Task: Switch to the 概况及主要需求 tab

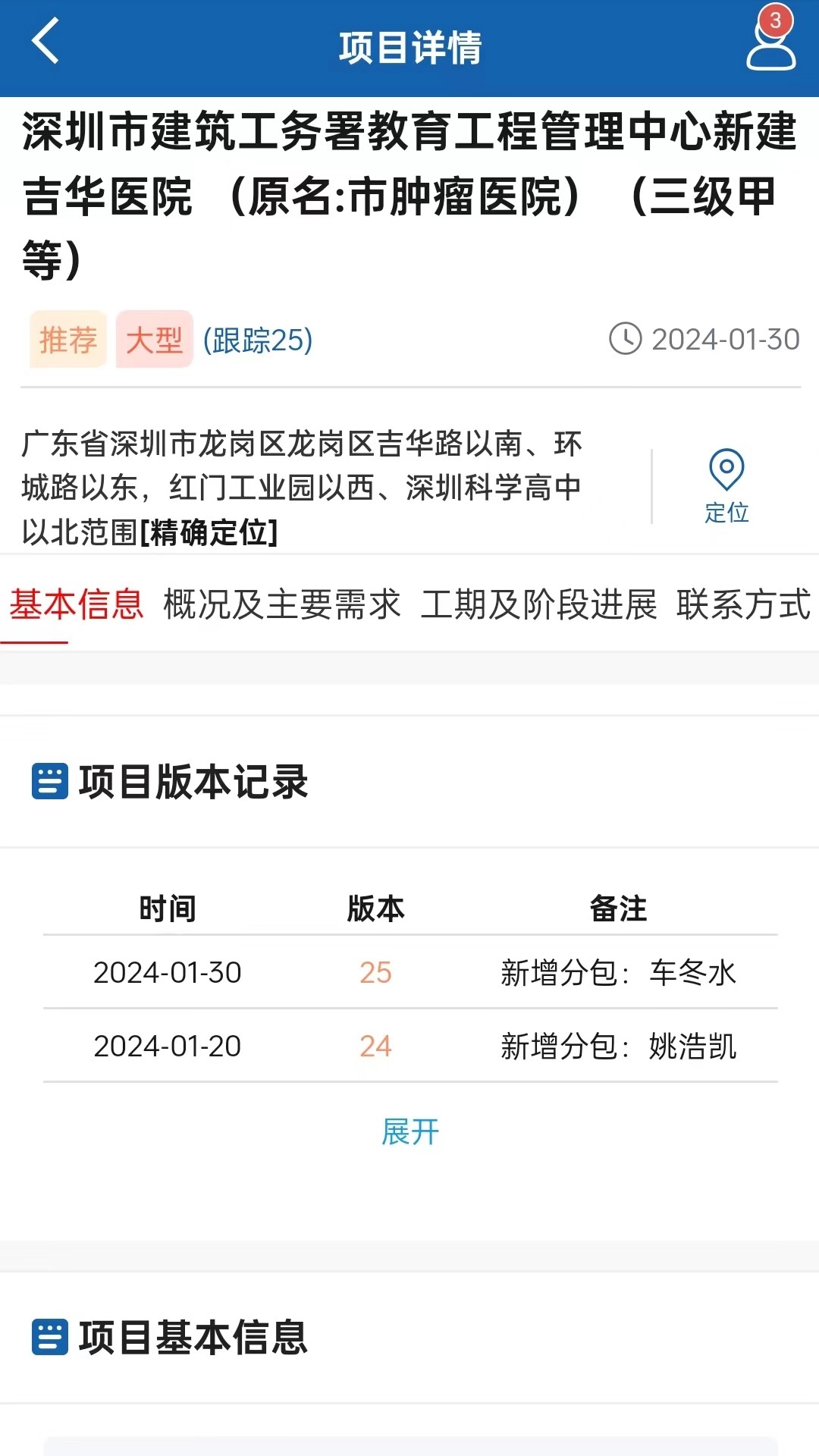Action: pyautogui.click(x=282, y=604)
